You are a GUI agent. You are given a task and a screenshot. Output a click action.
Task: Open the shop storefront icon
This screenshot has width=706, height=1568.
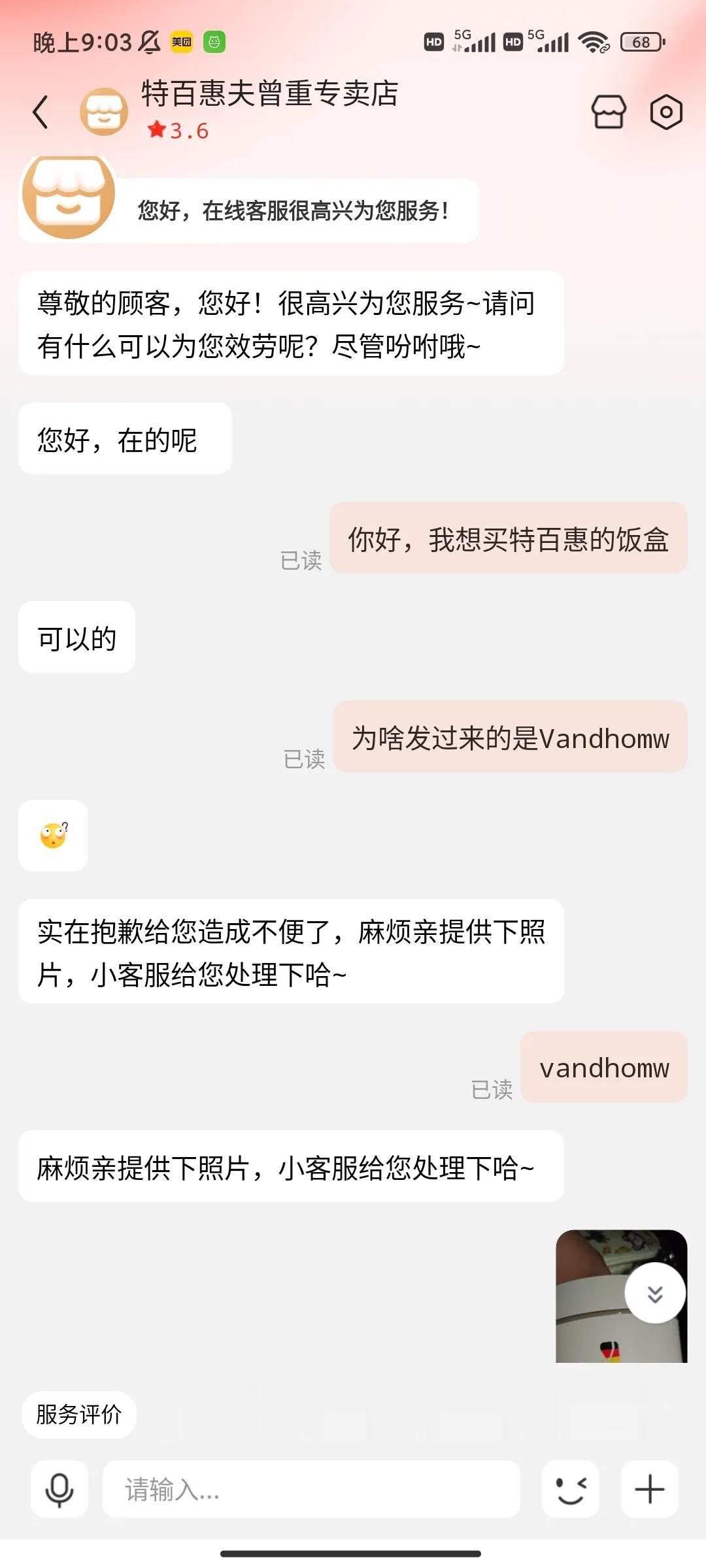coord(609,112)
